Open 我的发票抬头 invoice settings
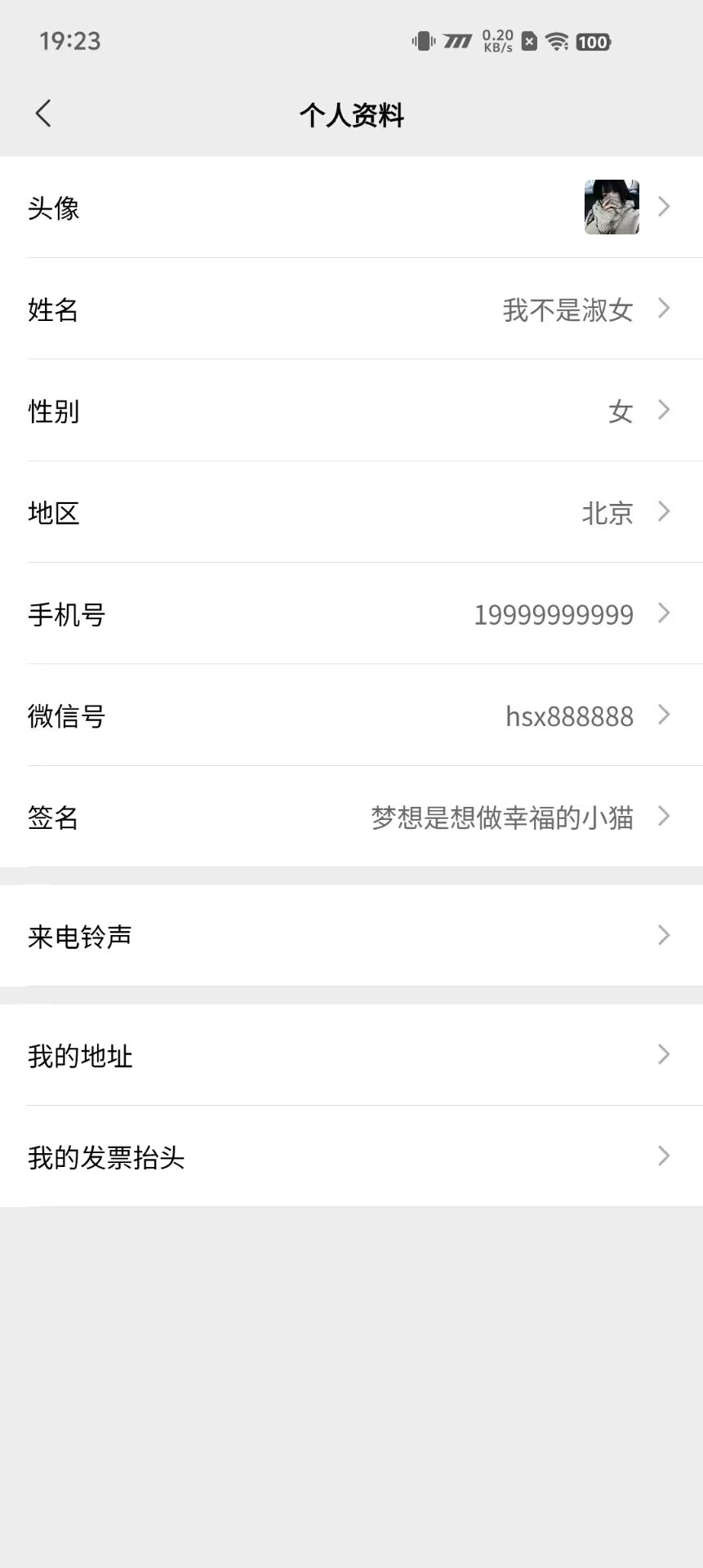The height and width of the screenshot is (1568, 703). click(x=351, y=1156)
